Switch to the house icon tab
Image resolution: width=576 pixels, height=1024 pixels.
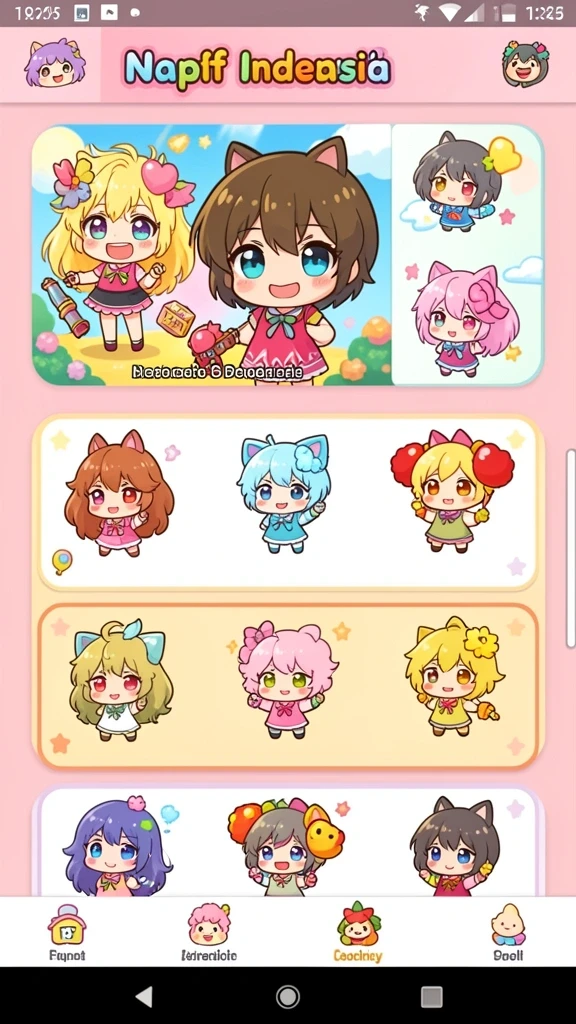coord(67,933)
